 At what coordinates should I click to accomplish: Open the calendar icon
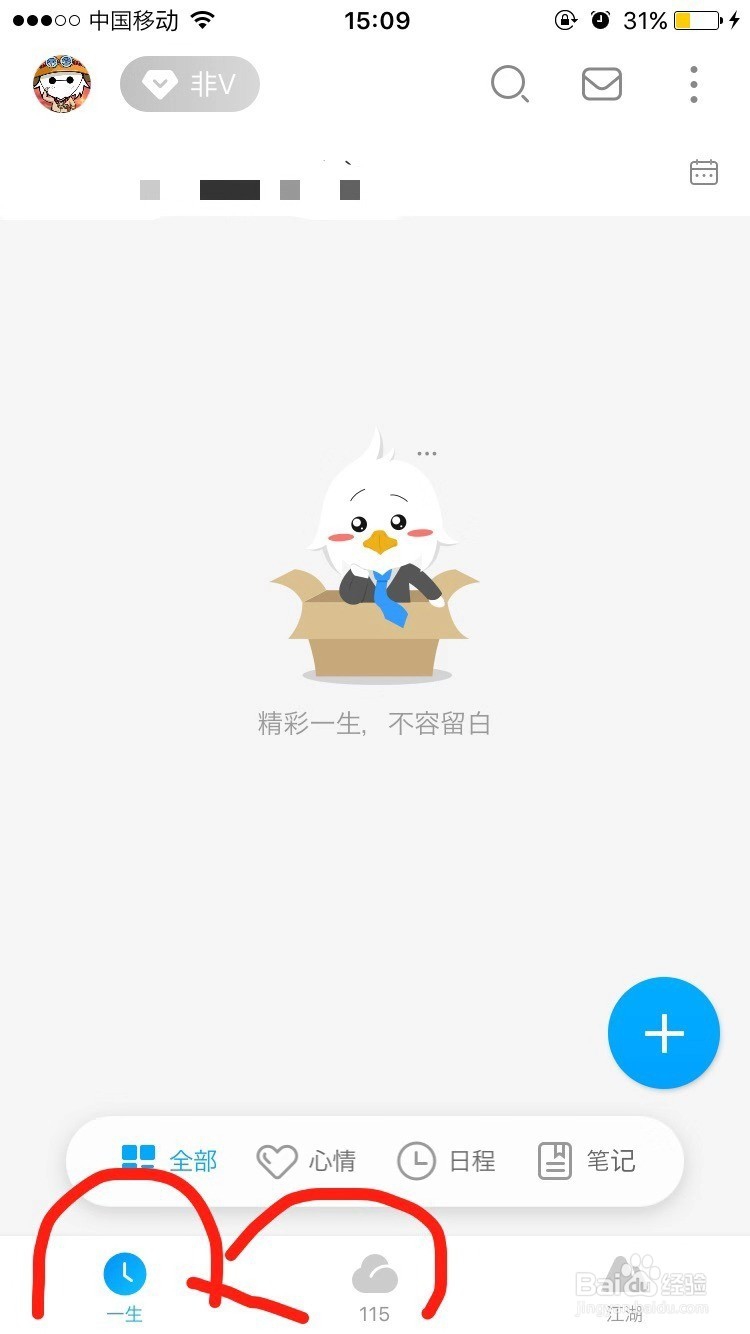click(704, 172)
